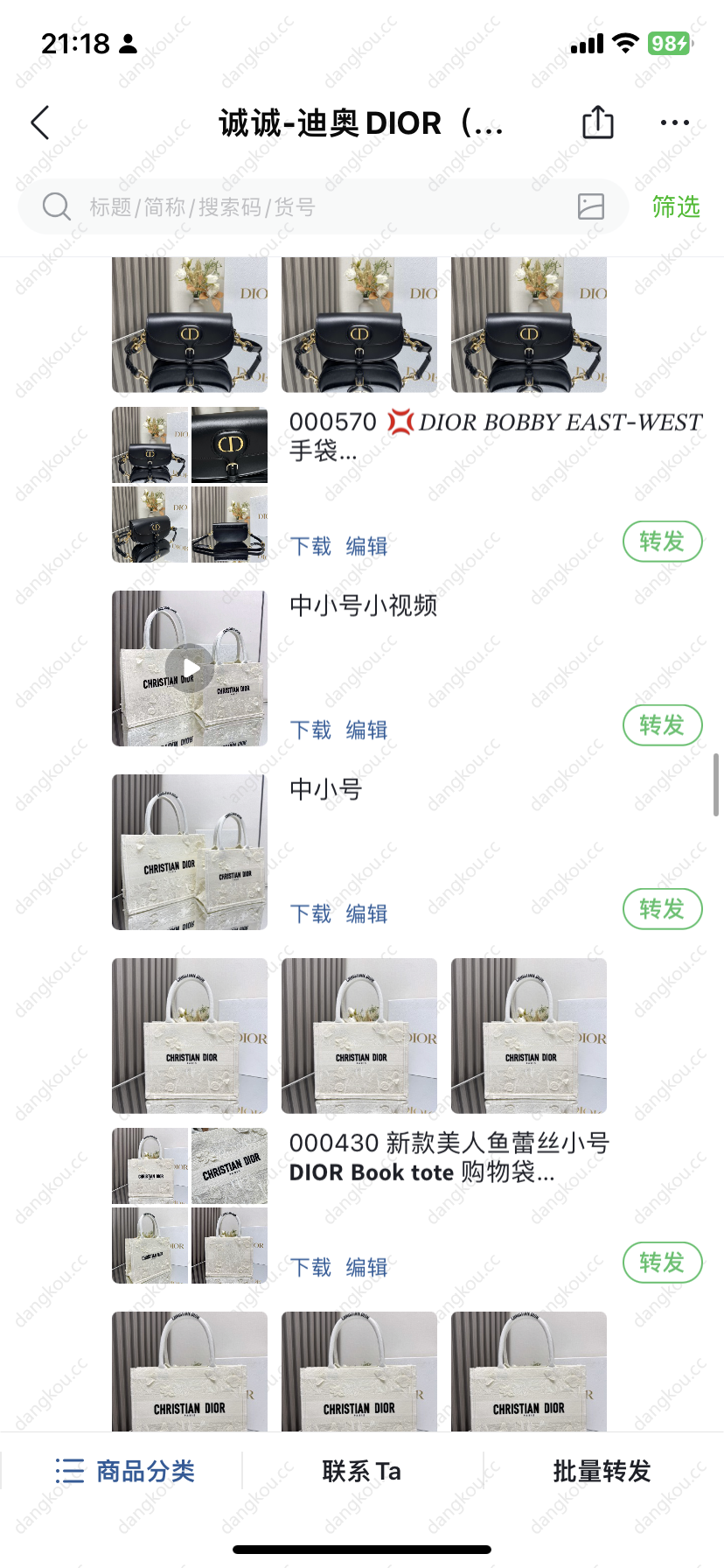
Task: Open the three-dot overflow menu
Action: [674, 123]
